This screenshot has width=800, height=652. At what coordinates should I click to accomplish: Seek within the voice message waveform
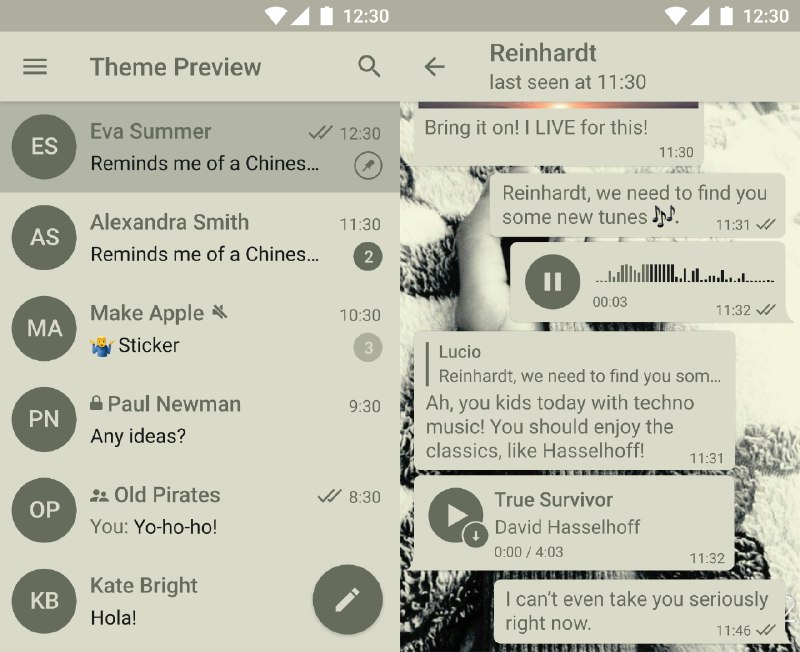pos(684,273)
